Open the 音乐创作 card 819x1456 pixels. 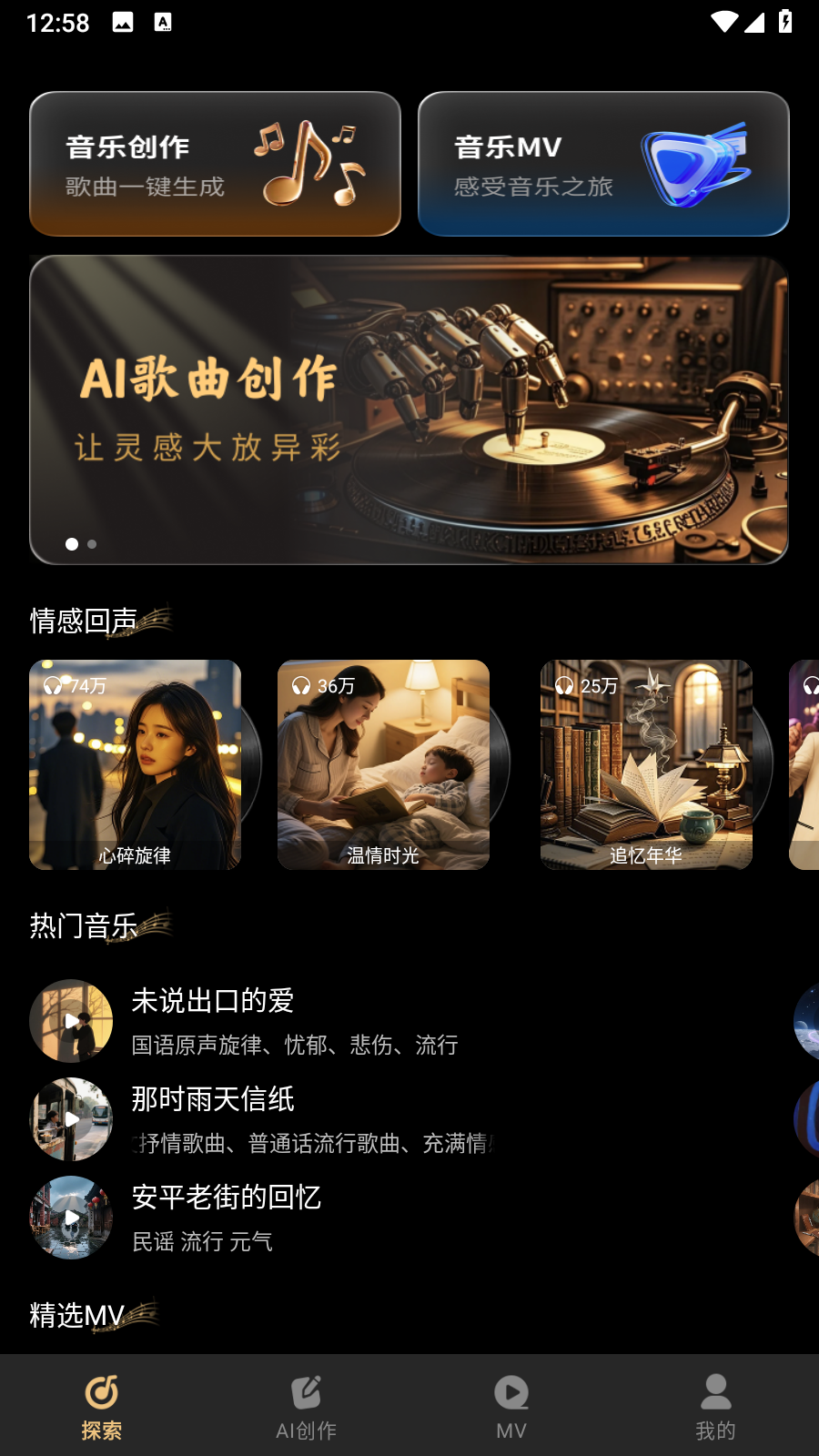click(x=215, y=164)
